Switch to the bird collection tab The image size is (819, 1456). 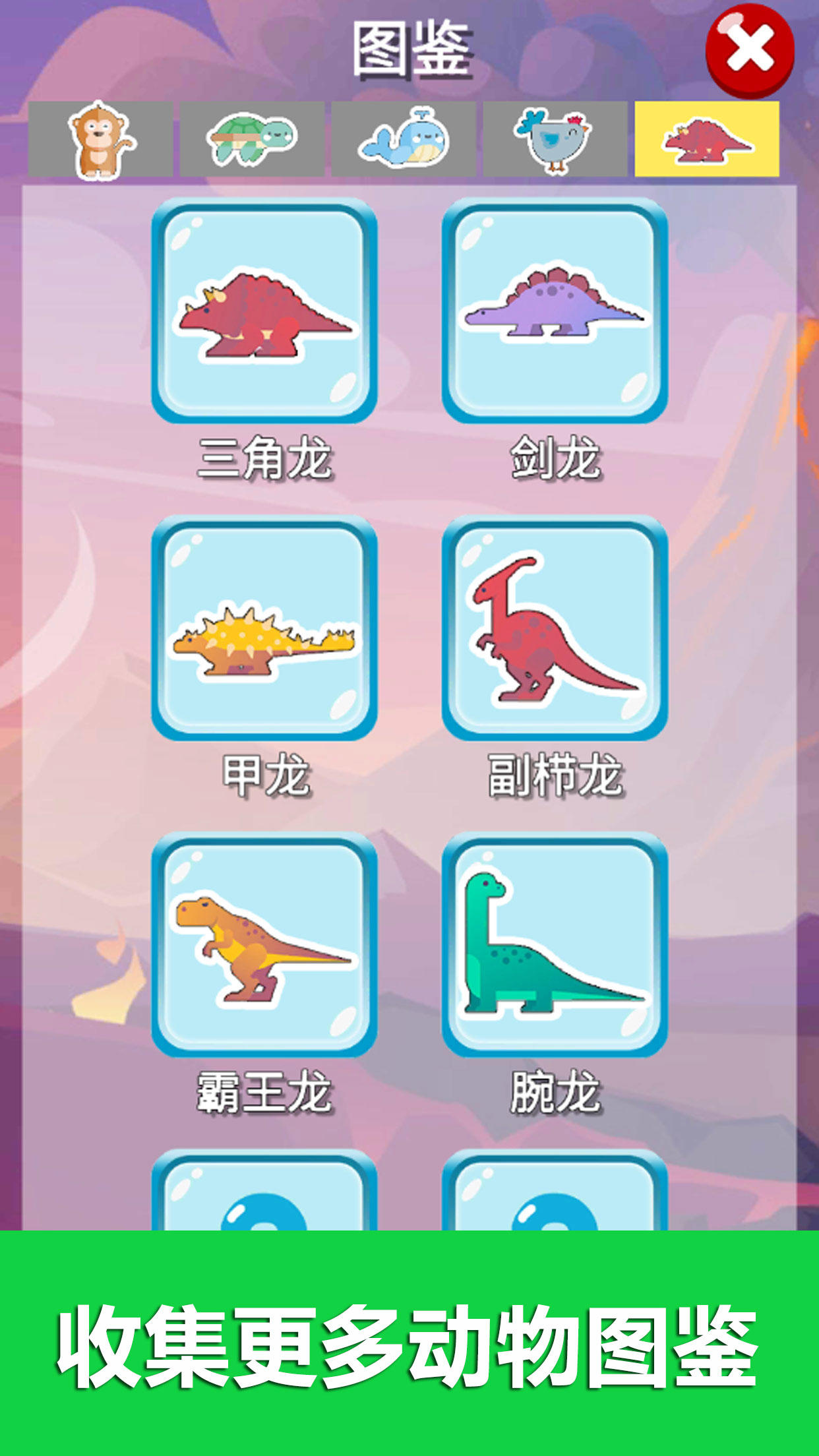click(555, 139)
